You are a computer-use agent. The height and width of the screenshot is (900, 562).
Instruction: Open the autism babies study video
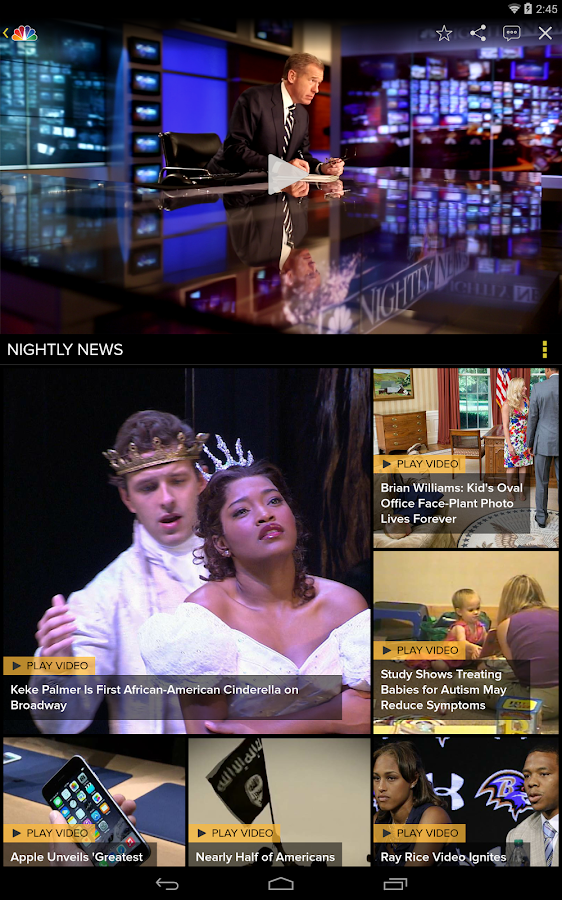click(x=466, y=642)
